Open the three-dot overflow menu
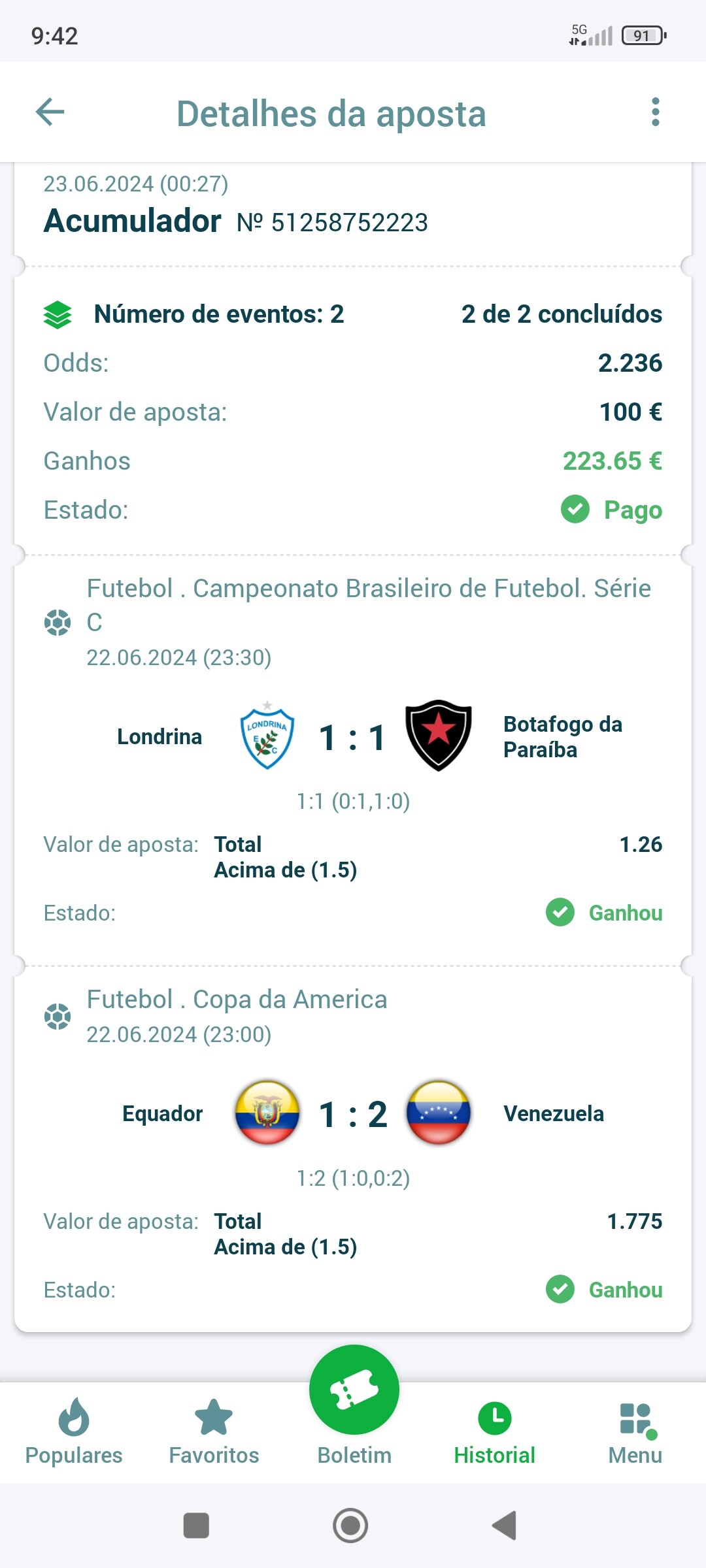 (655, 112)
